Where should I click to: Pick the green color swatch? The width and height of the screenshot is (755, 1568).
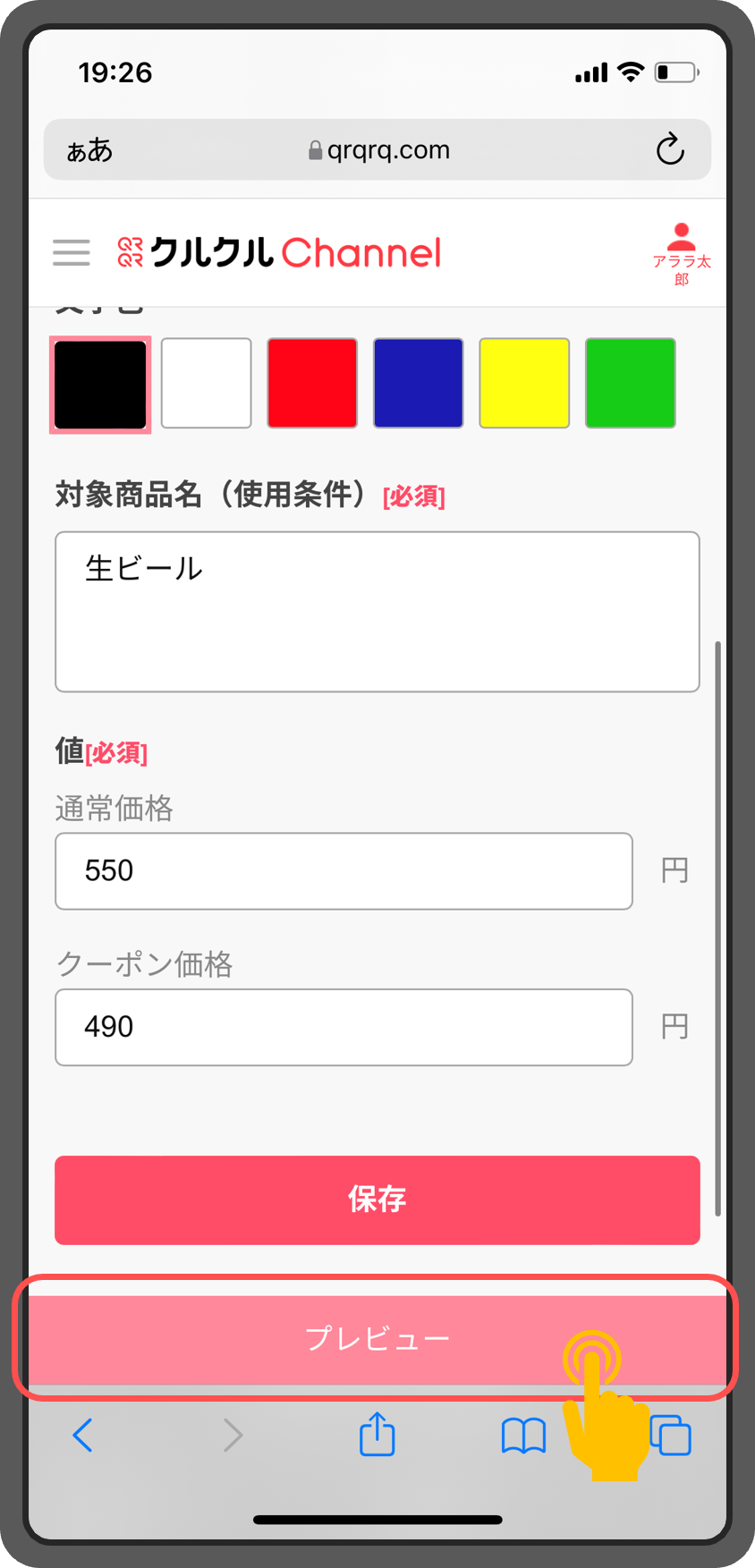click(631, 383)
